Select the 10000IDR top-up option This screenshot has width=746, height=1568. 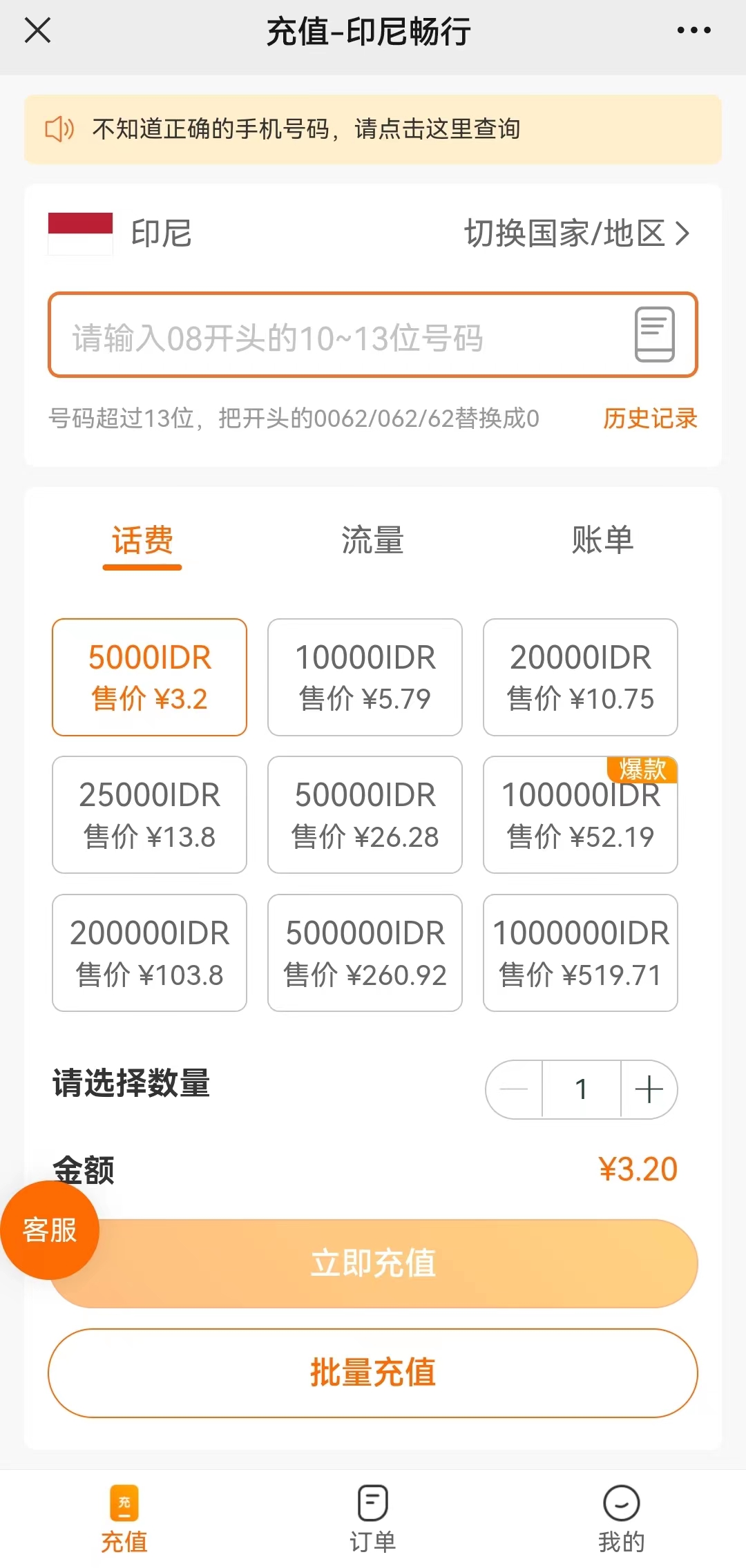(x=365, y=677)
